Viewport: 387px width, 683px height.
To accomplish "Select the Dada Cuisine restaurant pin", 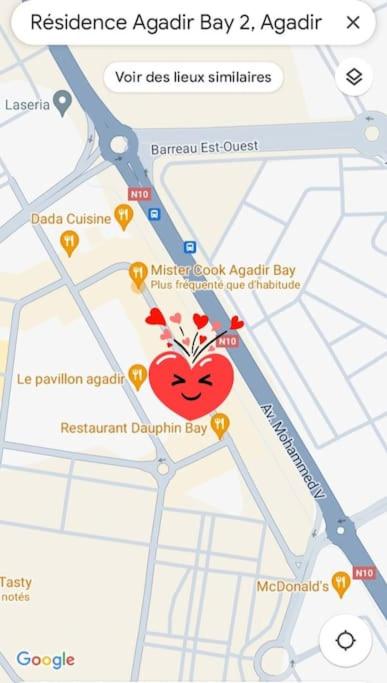I will pos(124,217).
